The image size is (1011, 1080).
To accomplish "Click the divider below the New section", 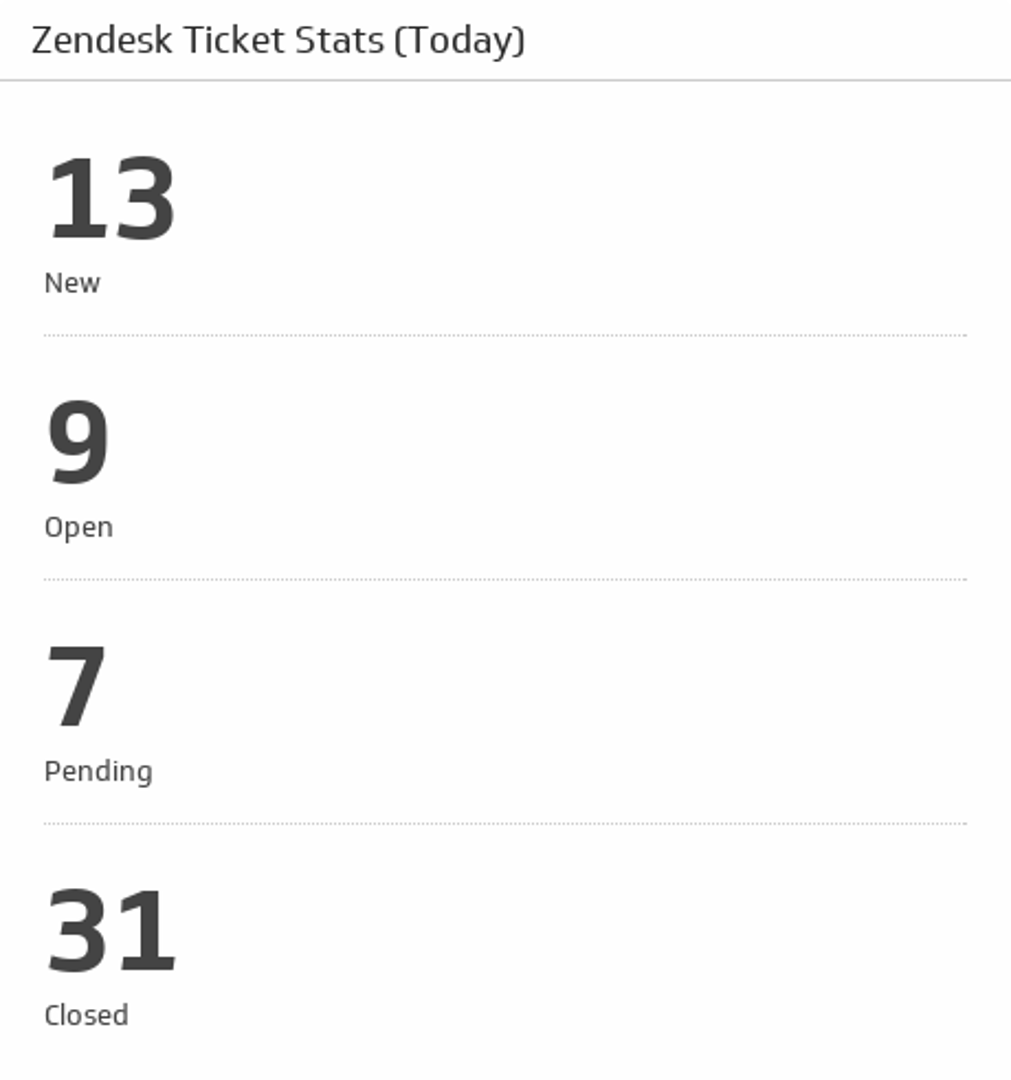I will pos(505,332).
